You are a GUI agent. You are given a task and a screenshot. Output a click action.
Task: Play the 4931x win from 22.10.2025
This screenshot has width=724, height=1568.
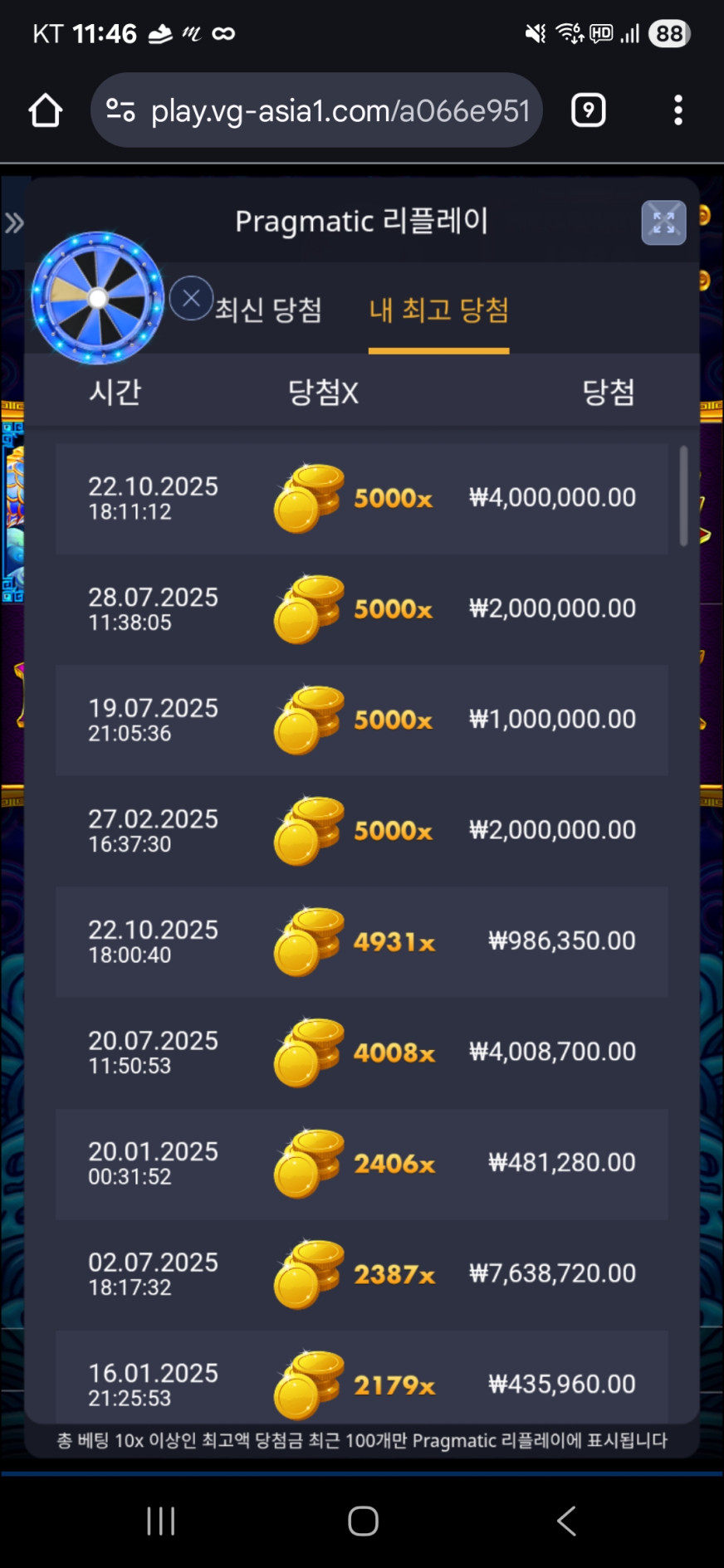(x=361, y=941)
